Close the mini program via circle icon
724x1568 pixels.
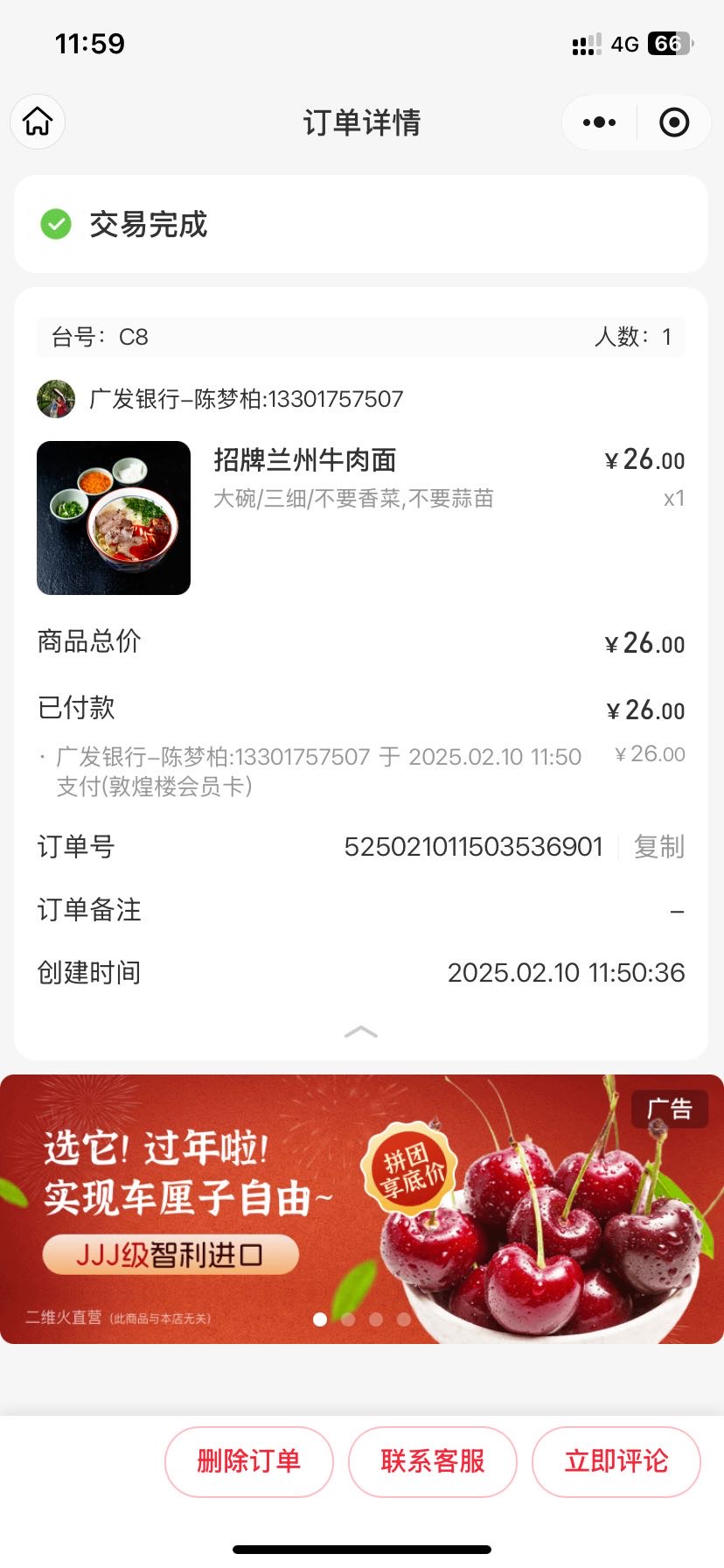674,122
